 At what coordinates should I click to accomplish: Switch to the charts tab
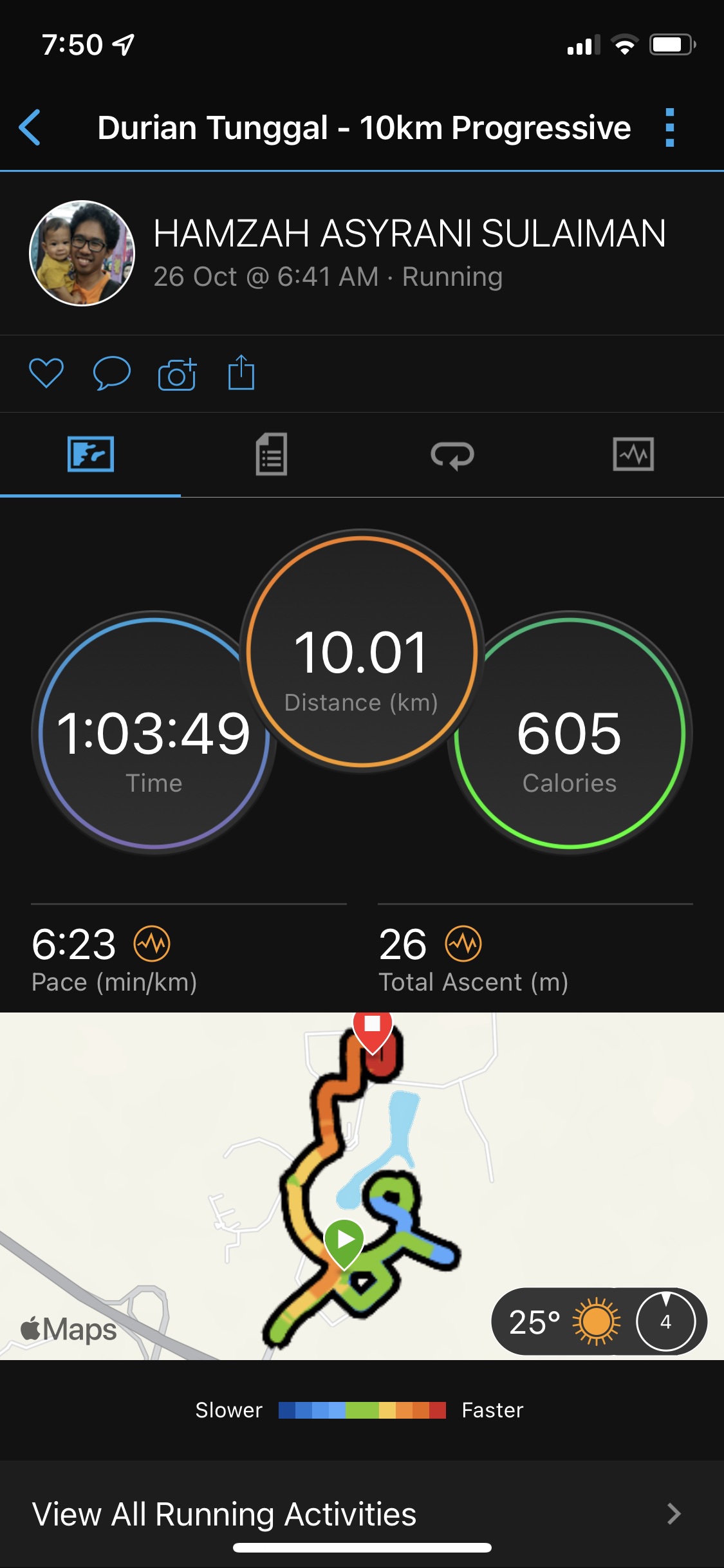633,454
